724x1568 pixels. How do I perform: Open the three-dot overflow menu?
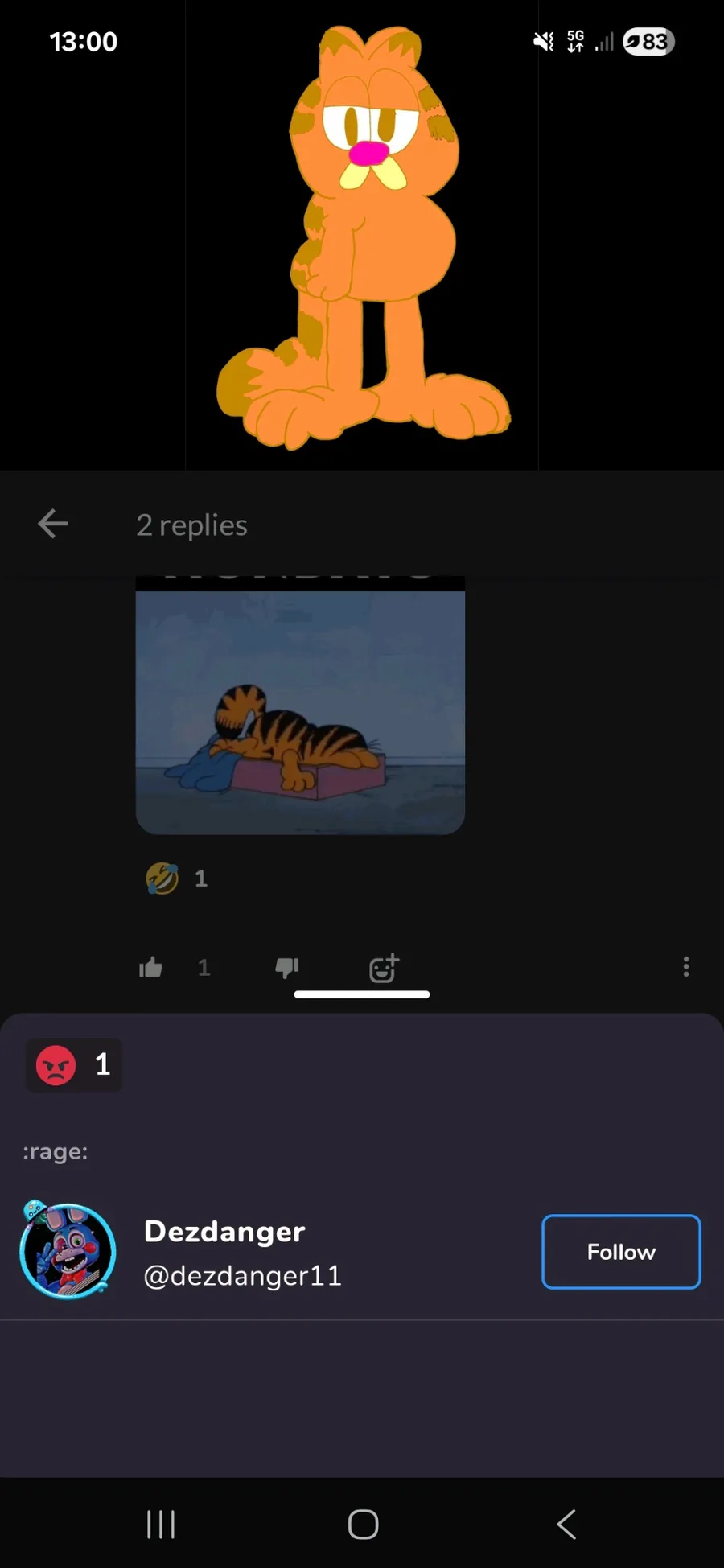click(686, 967)
